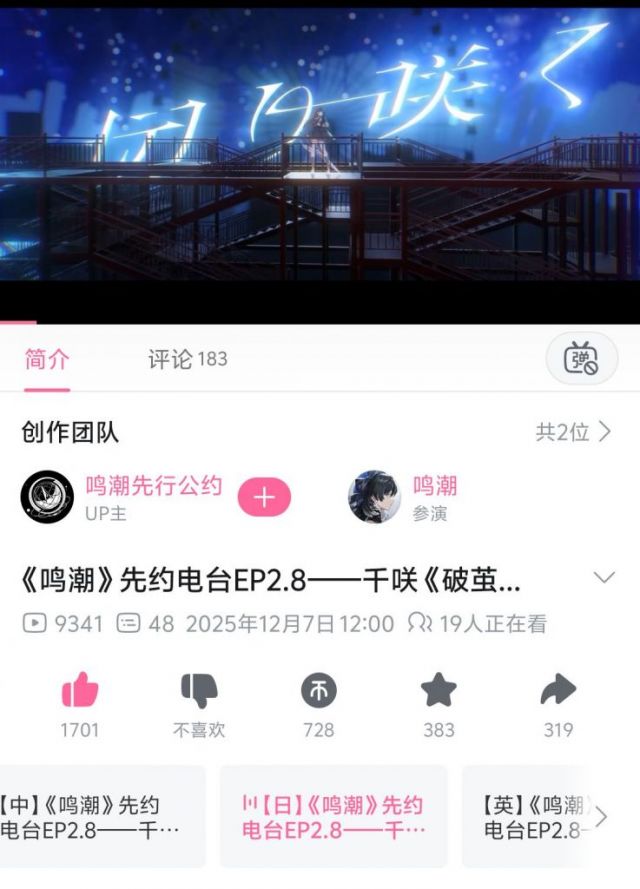Image resolution: width=640 pixels, height=889 pixels.
Task: Follow 鸣潮先行公约 with the plus button
Action: click(264, 497)
